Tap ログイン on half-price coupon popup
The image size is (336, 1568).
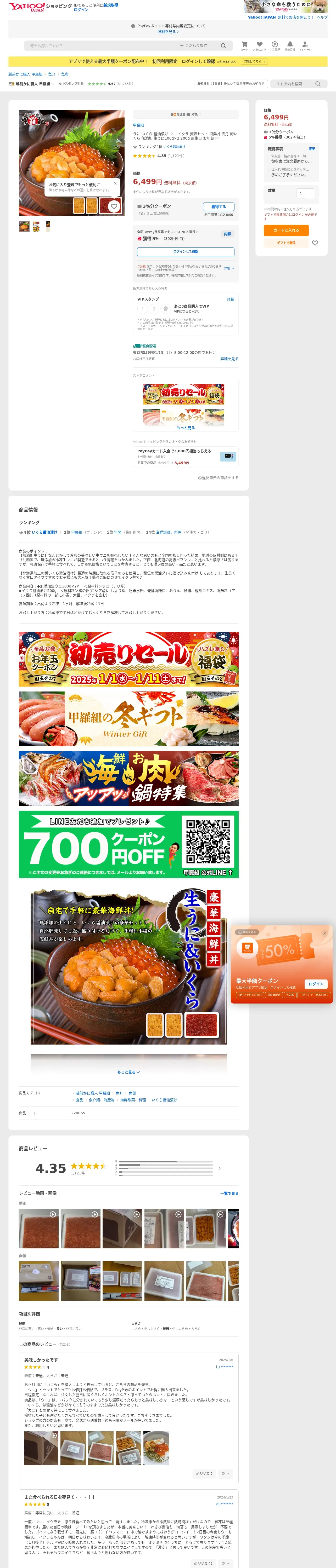coord(316,984)
